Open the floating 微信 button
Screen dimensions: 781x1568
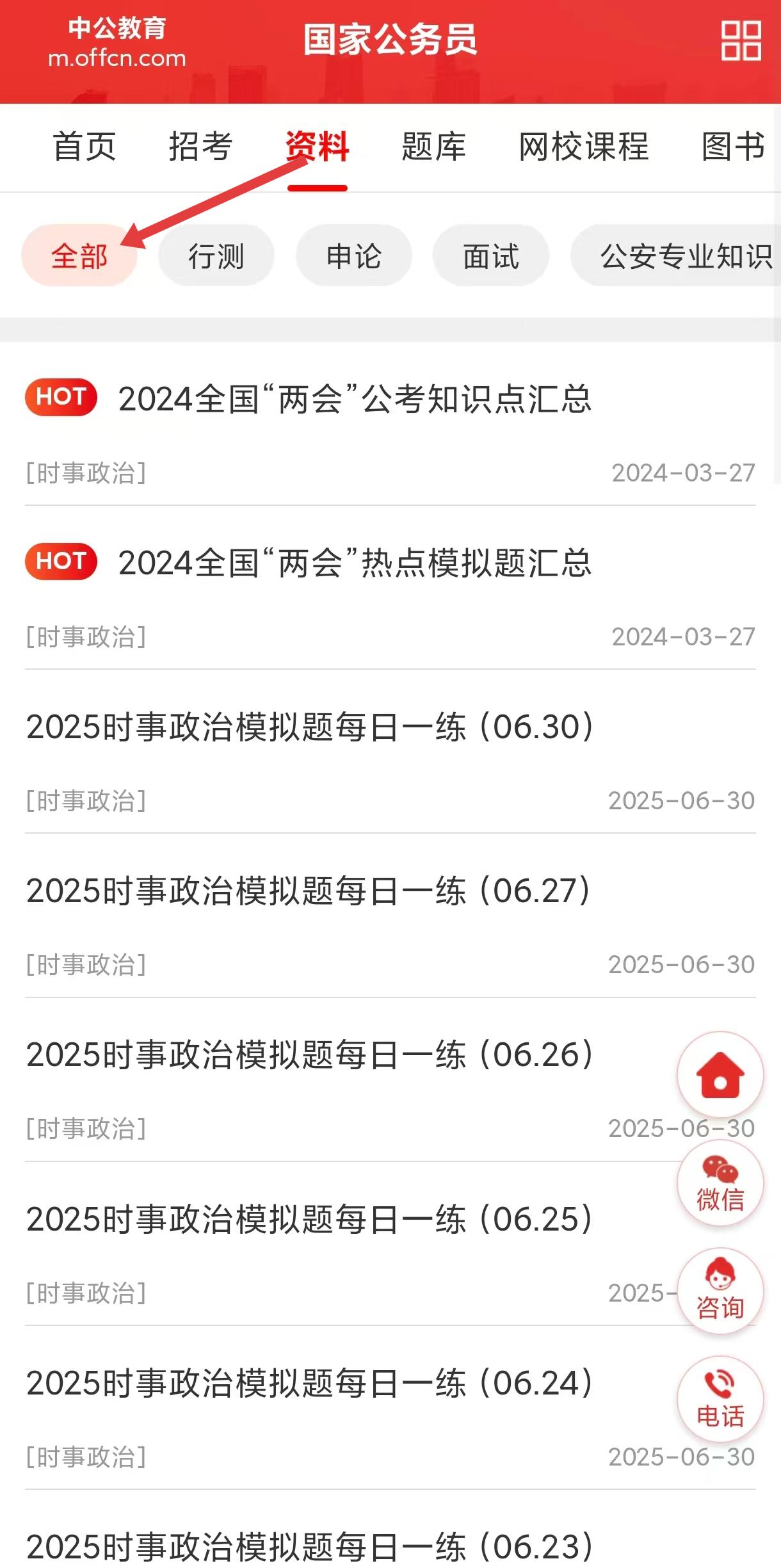pos(720,1183)
